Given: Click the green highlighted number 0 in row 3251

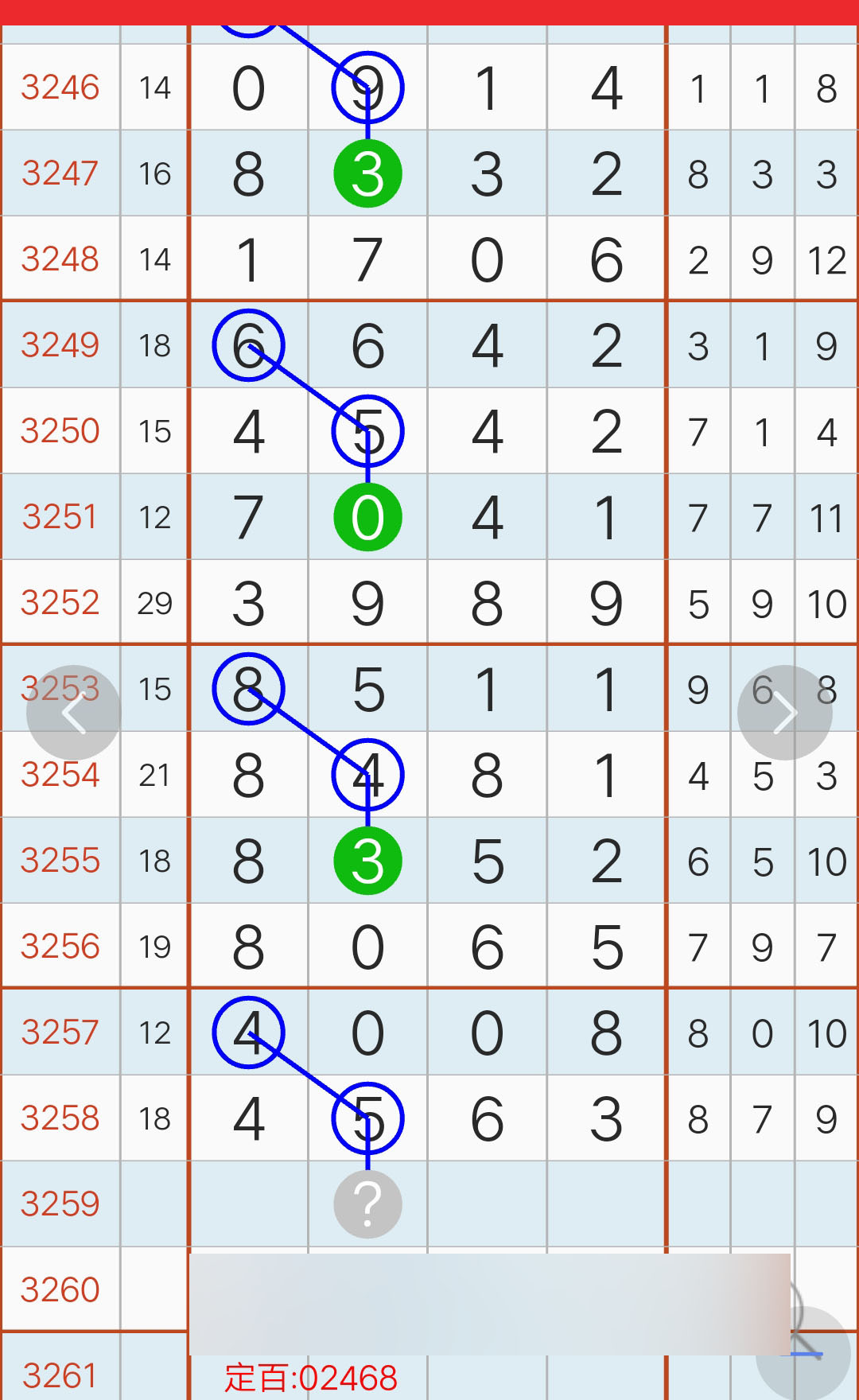Looking at the screenshot, I should [x=367, y=517].
